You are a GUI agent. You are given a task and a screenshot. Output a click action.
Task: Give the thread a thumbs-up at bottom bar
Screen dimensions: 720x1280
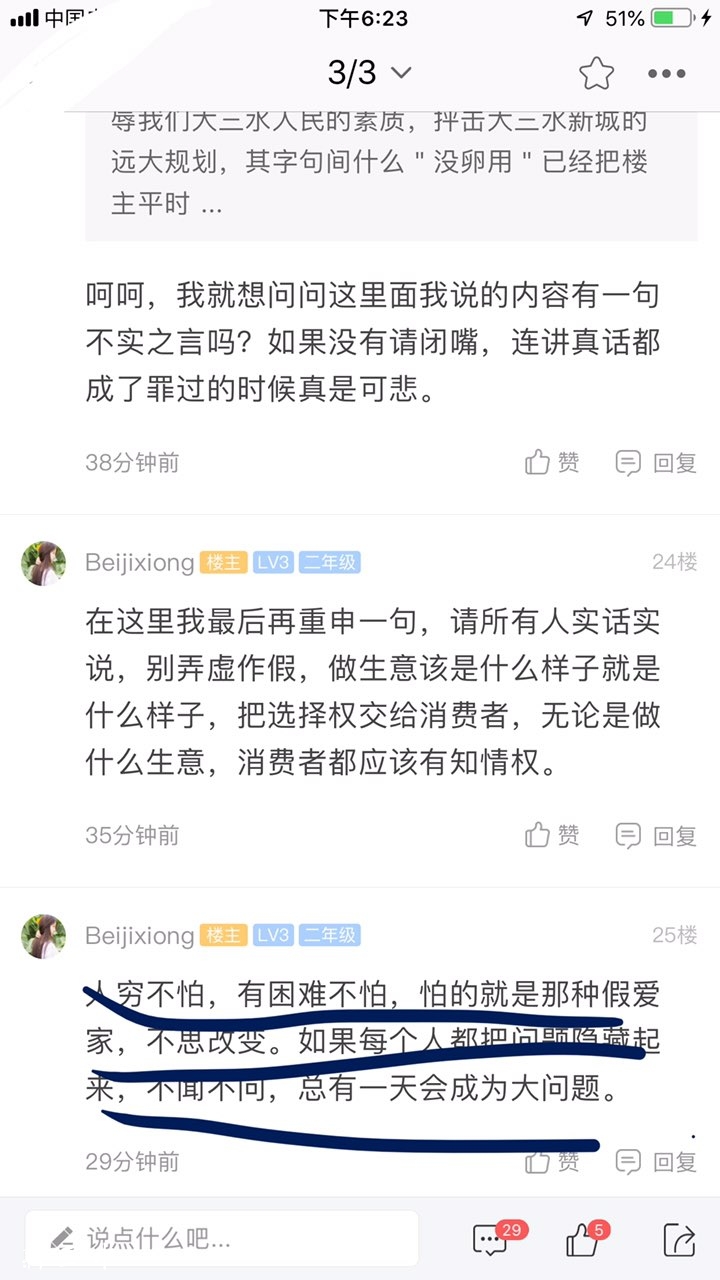tap(583, 1239)
